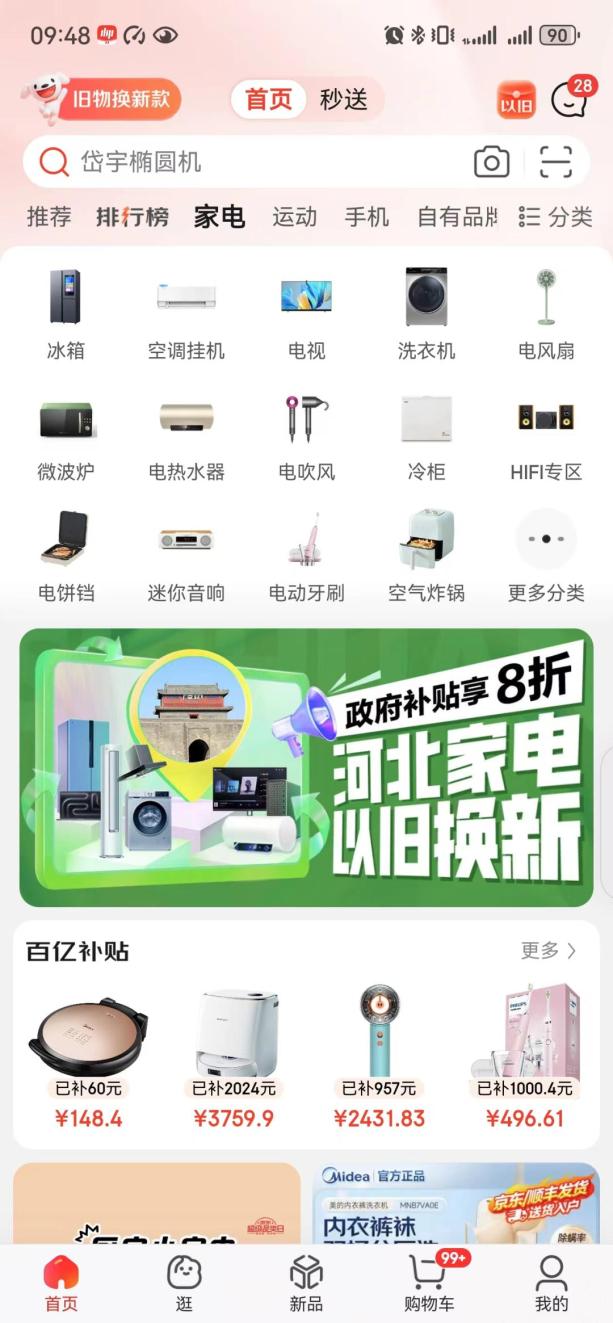Switch to the 运动 category tab
Image resolution: width=613 pixels, height=1323 pixels.
[294, 217]
